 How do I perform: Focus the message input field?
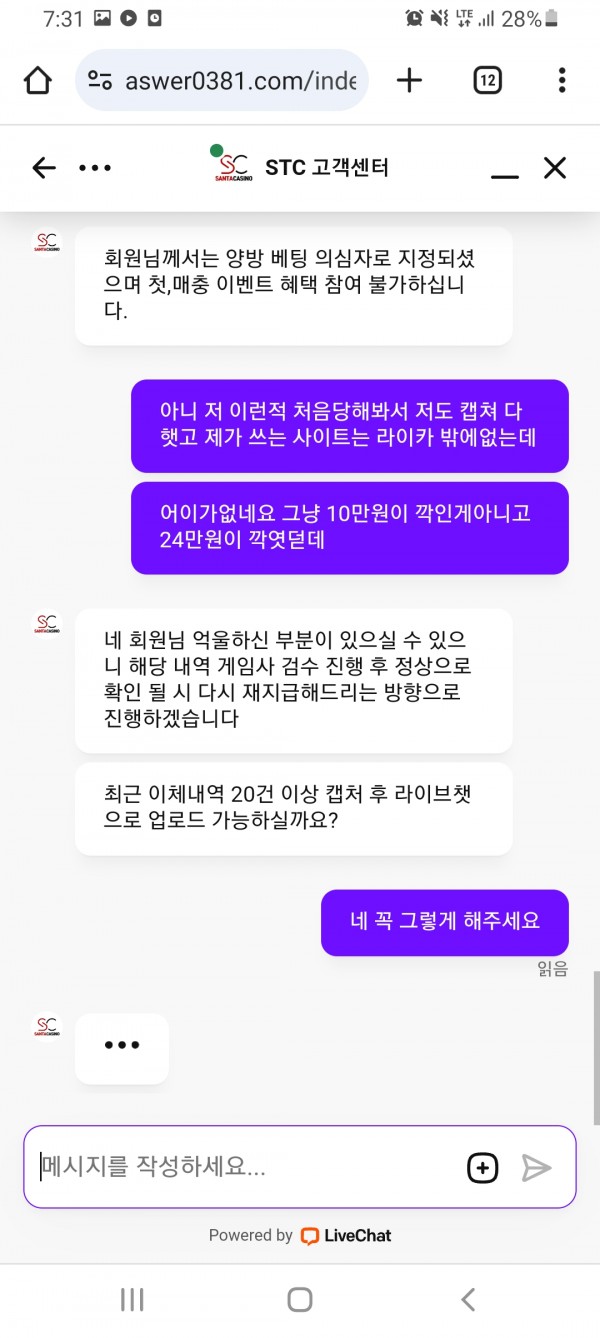click(240, 1167)
